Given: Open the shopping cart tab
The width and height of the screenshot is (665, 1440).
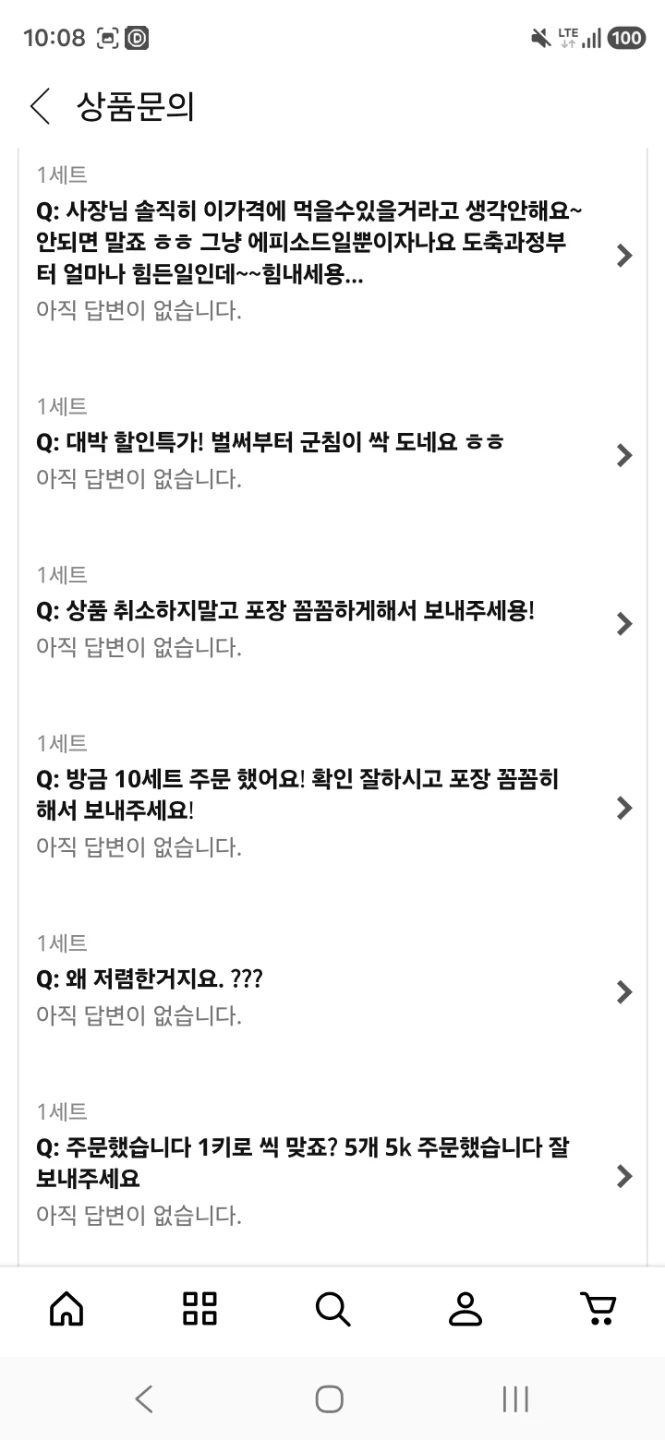Looking at the screenshot, I should click(x=598, y=1307).
